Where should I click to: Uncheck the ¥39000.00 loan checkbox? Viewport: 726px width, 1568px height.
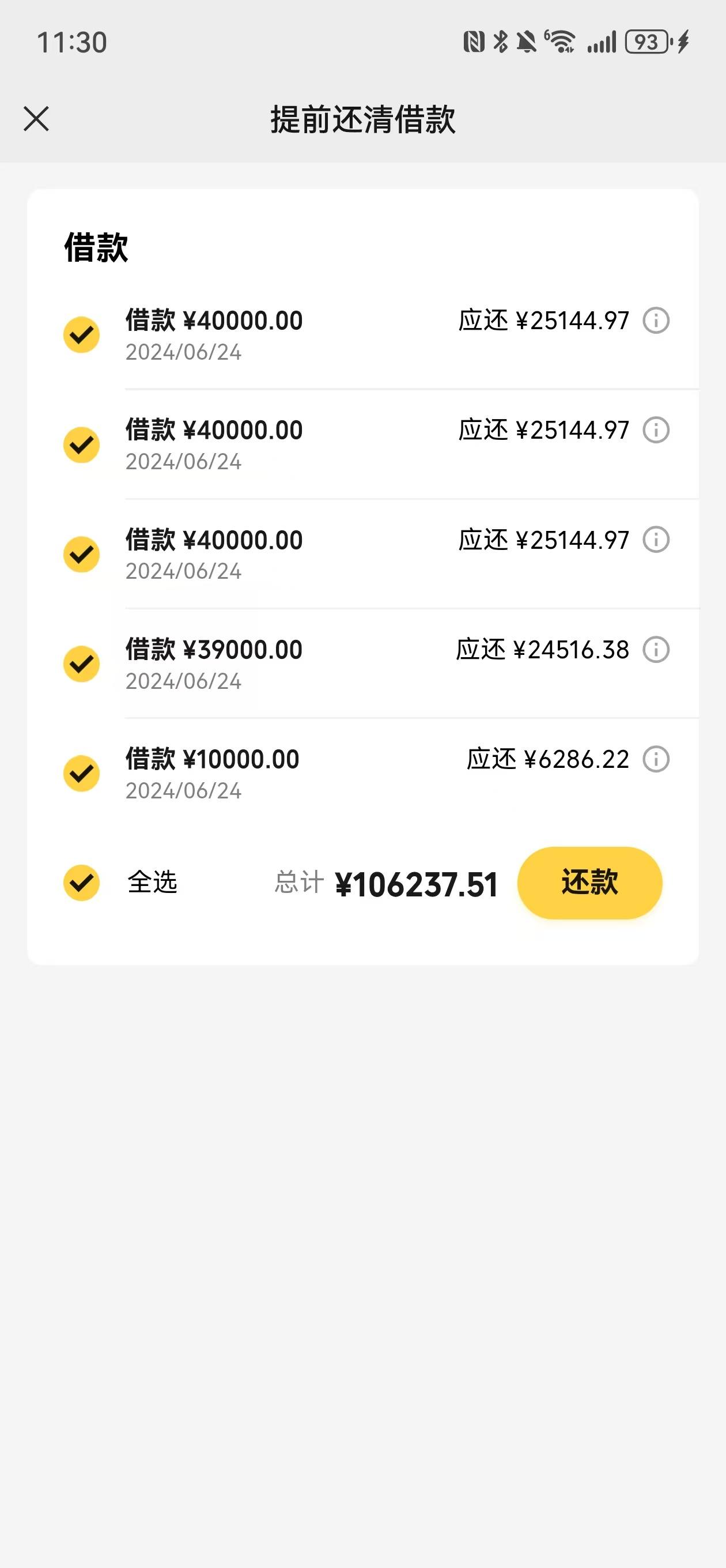click(82, 664)
